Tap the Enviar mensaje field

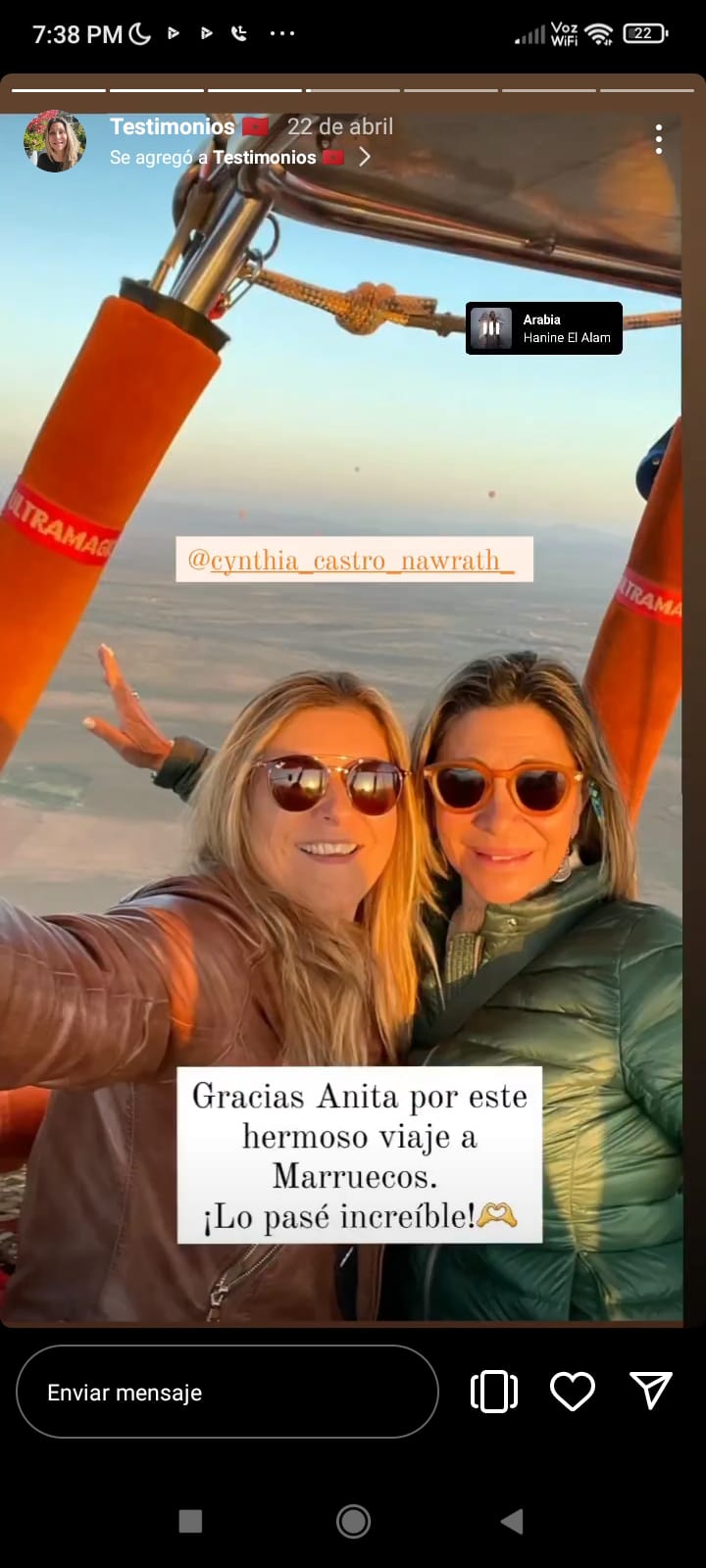(x=227, y=1392)
